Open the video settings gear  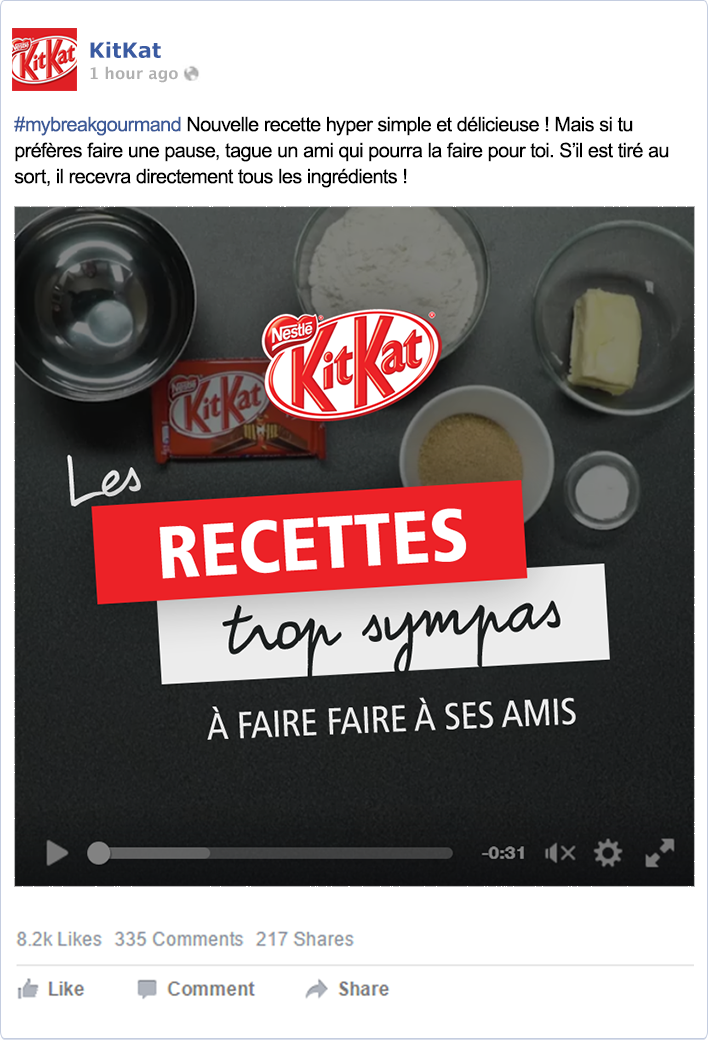coord(607,853)
